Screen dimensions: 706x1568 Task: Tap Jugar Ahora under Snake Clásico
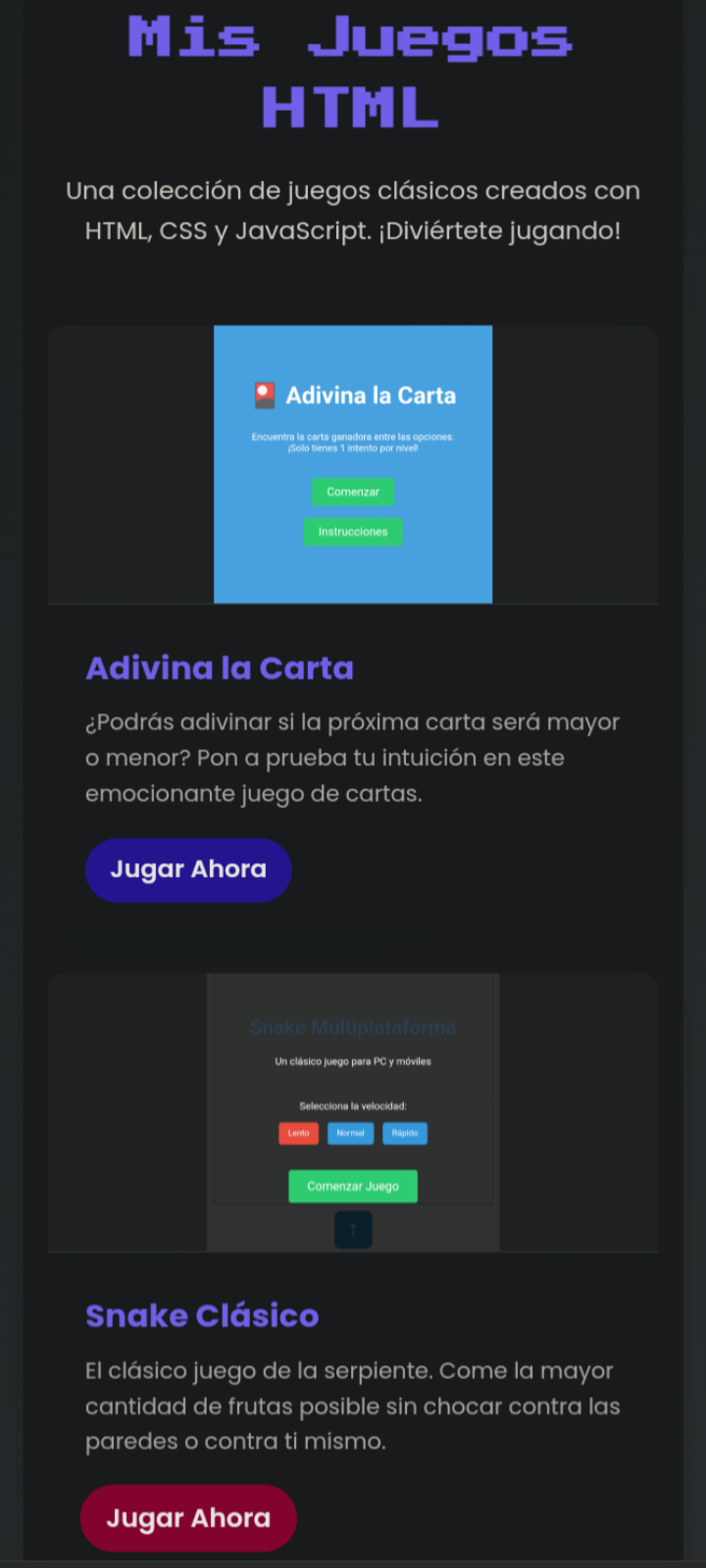pos(188,1518)
